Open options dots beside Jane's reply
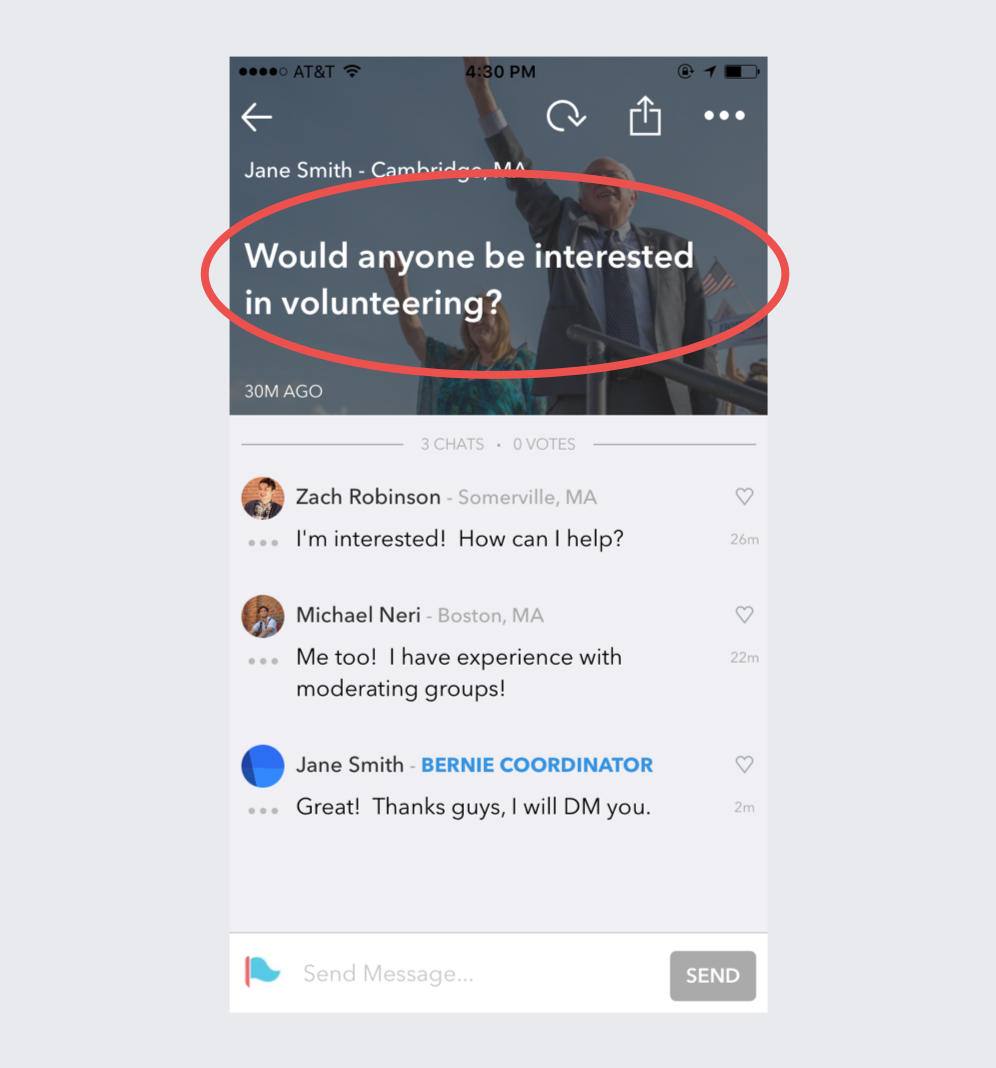Image resolution: width=996 pixels, height=1068 pixels. (x=263, y=810)
